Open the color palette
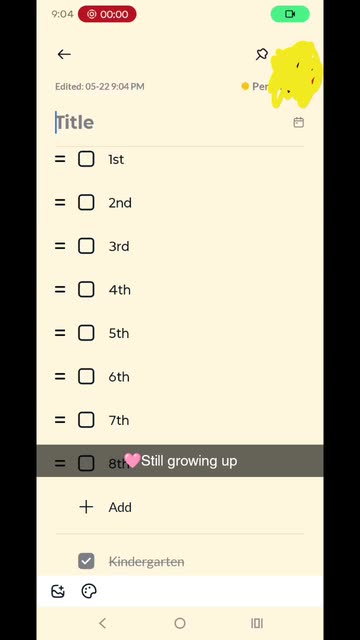 click(x=89, y=591)
